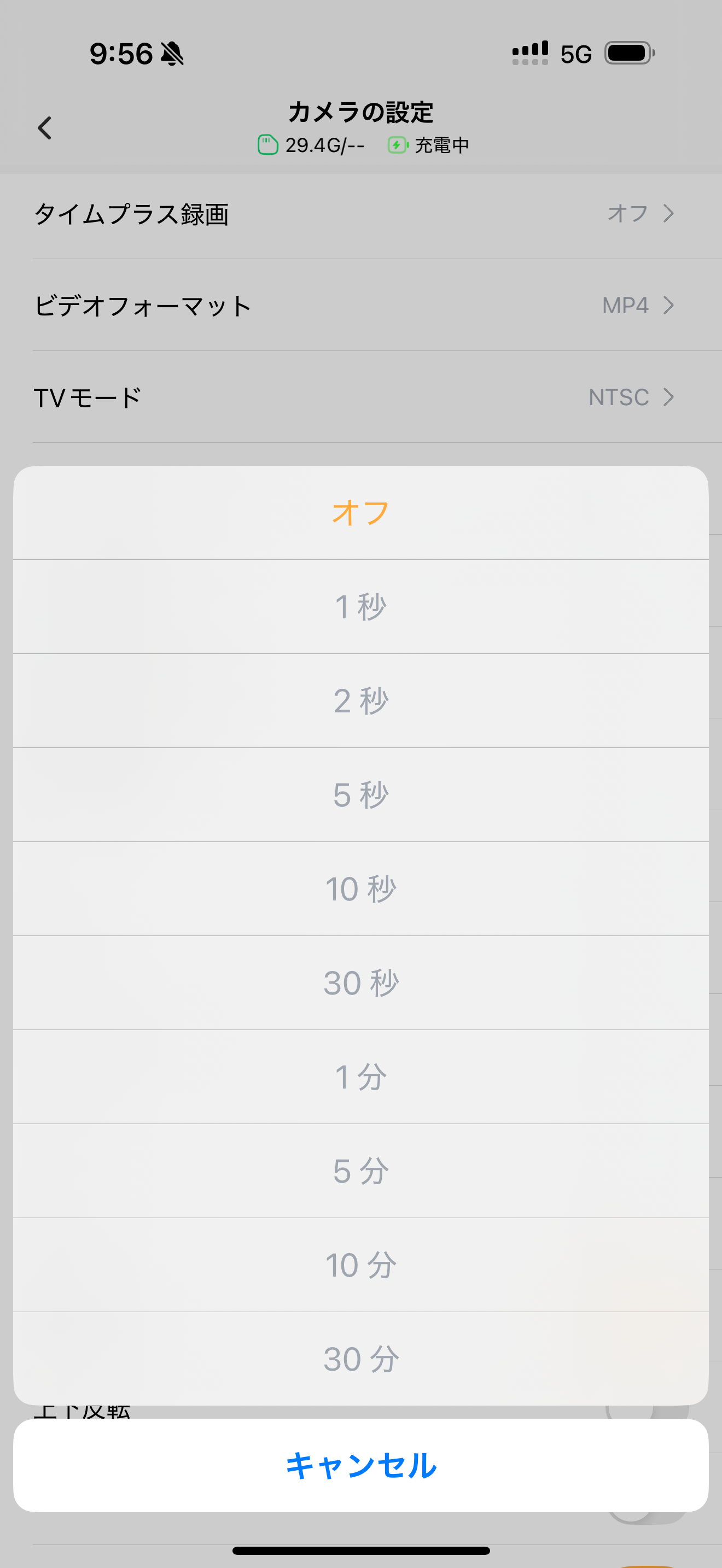Image resolution: width=722 pixels, height=1568 pixels.
Task: Set time-lapse interval to 1 分
Action: pos(361,1077)
